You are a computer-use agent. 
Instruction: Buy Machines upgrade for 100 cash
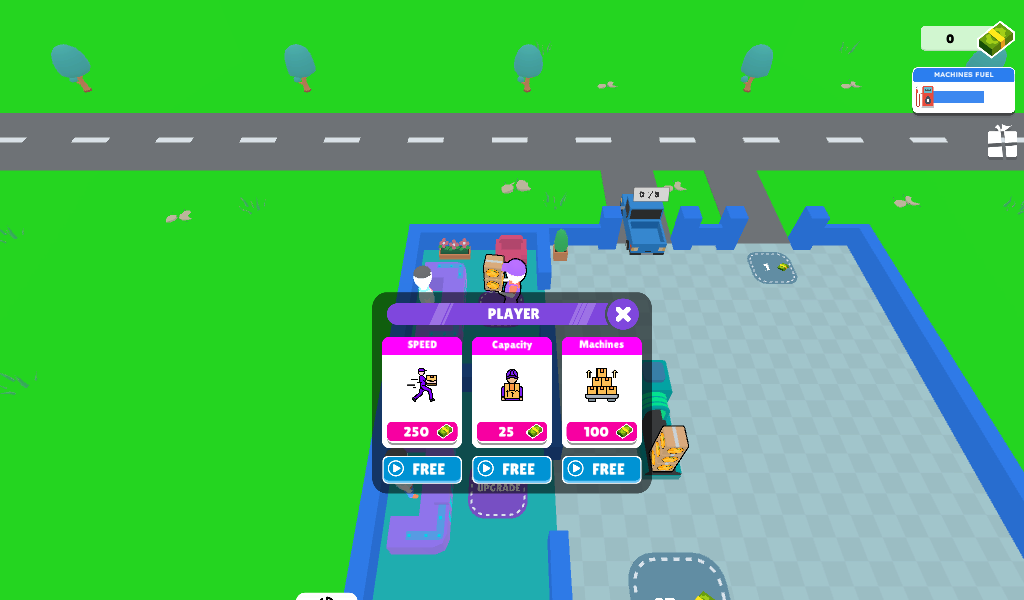click(x=601, y=432)
